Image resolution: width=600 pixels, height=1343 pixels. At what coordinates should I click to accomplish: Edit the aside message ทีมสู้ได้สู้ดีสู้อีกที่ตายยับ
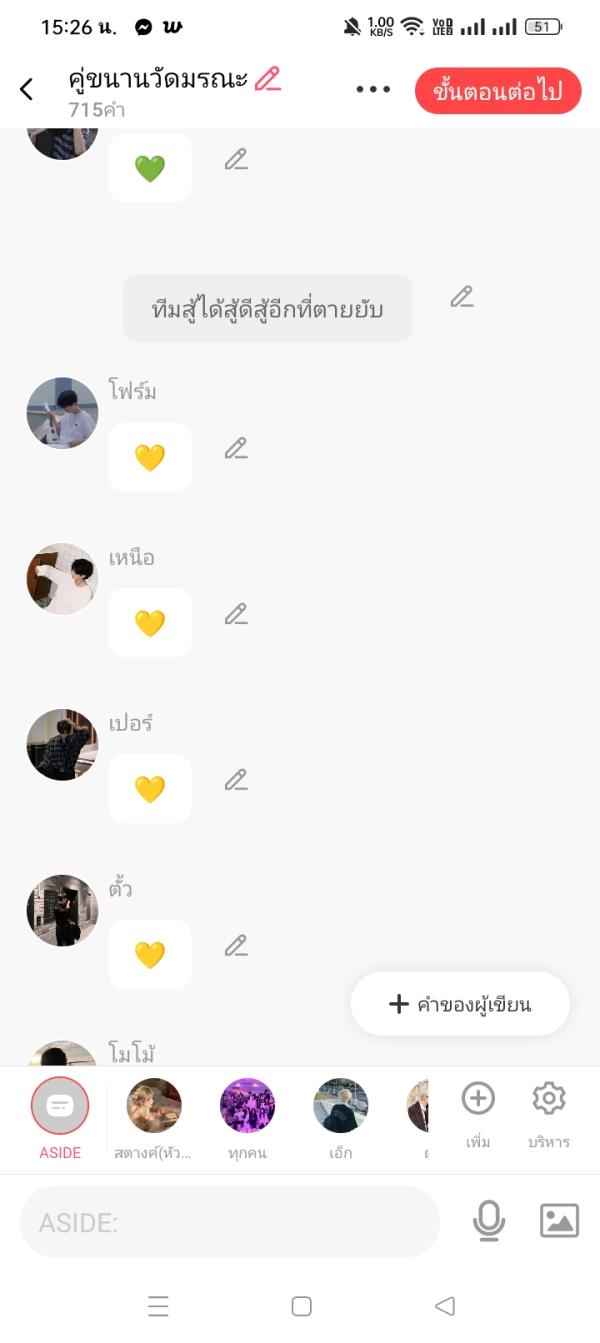461,297
